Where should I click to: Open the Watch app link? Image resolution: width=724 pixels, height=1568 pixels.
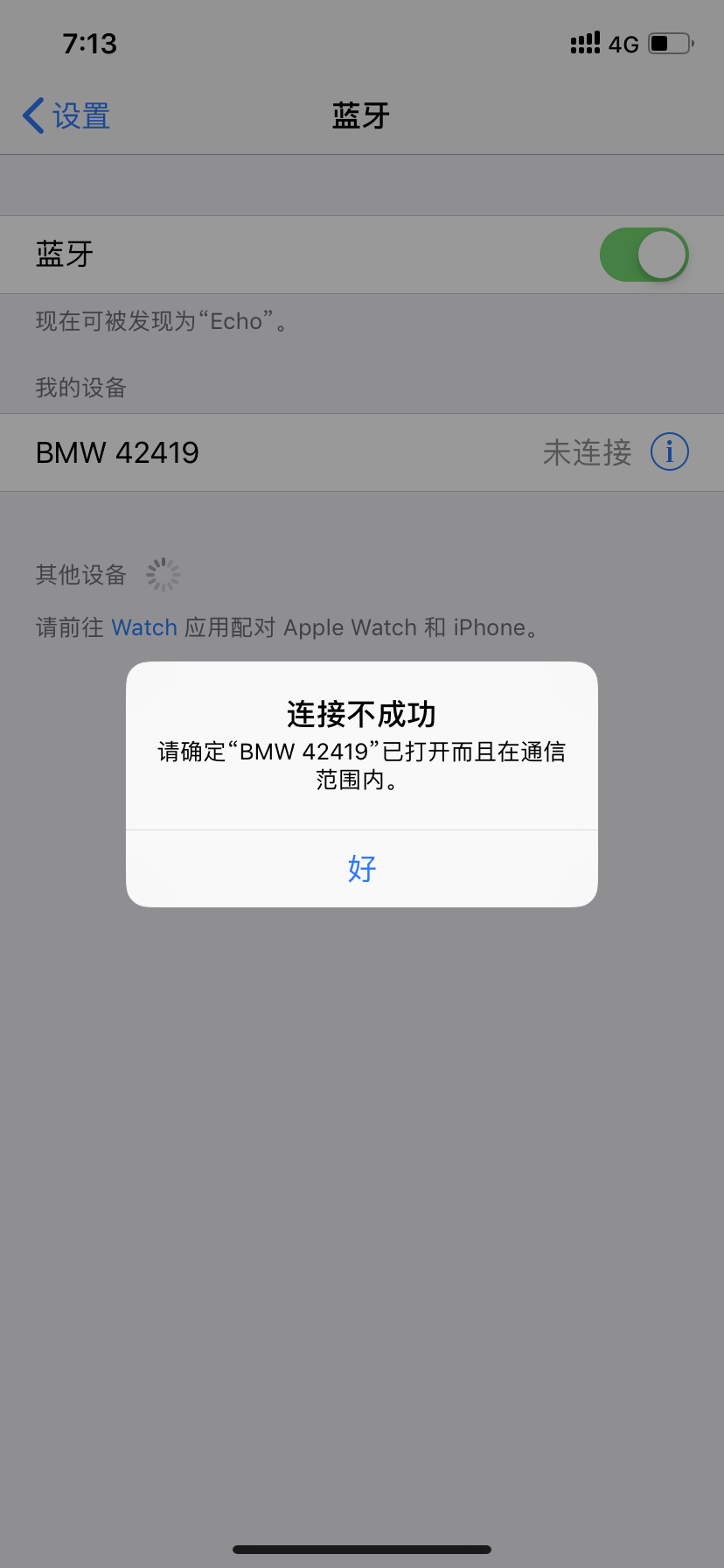click(x=144, y=627)
